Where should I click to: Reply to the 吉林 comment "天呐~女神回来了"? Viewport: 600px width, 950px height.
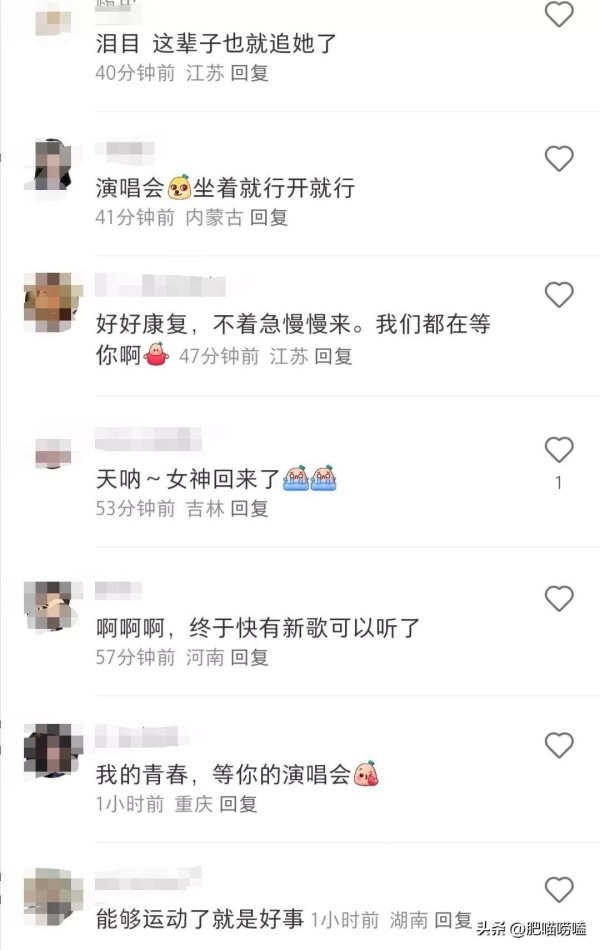250,508
